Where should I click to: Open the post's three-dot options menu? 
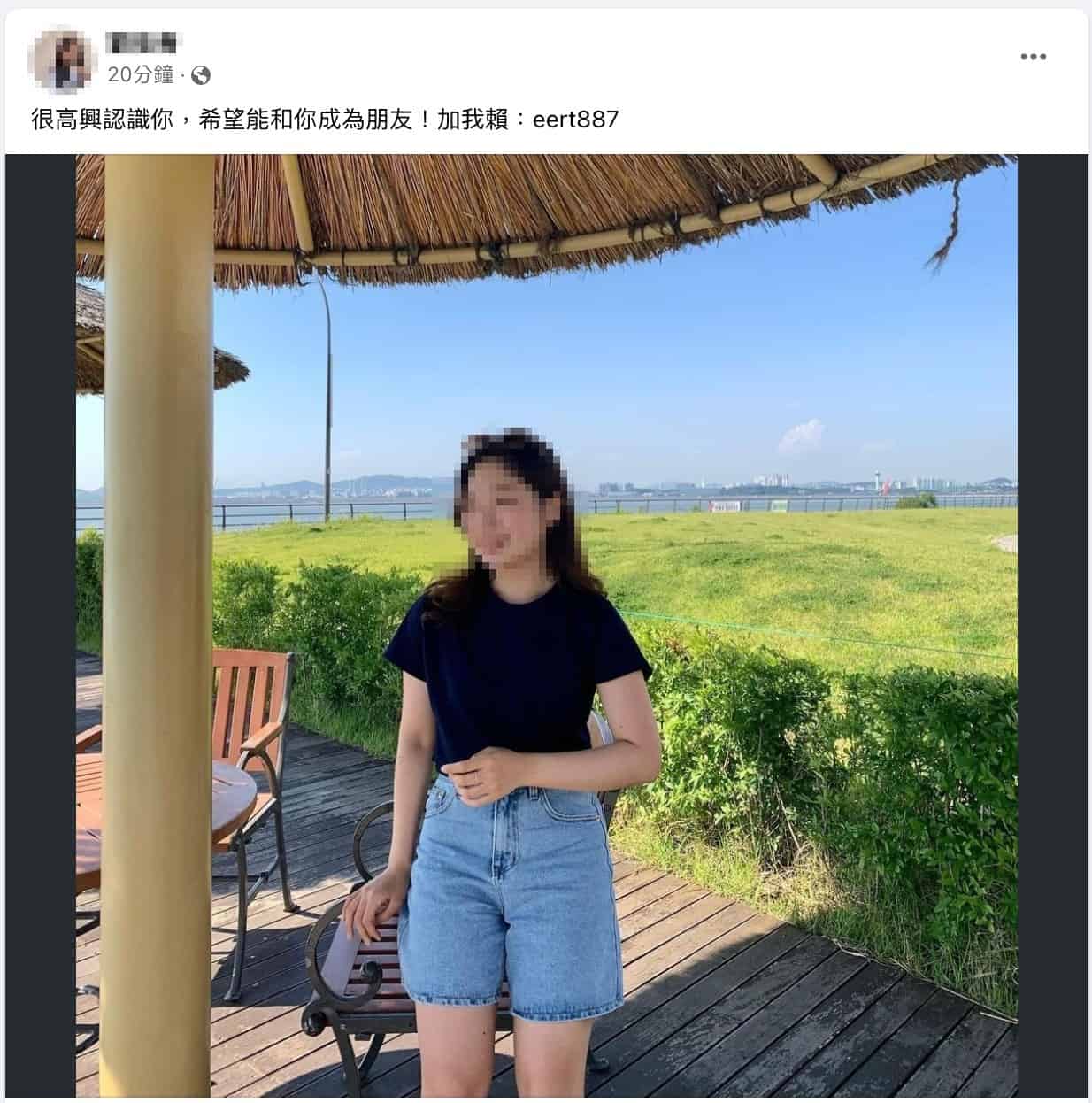pos(1033,57)
